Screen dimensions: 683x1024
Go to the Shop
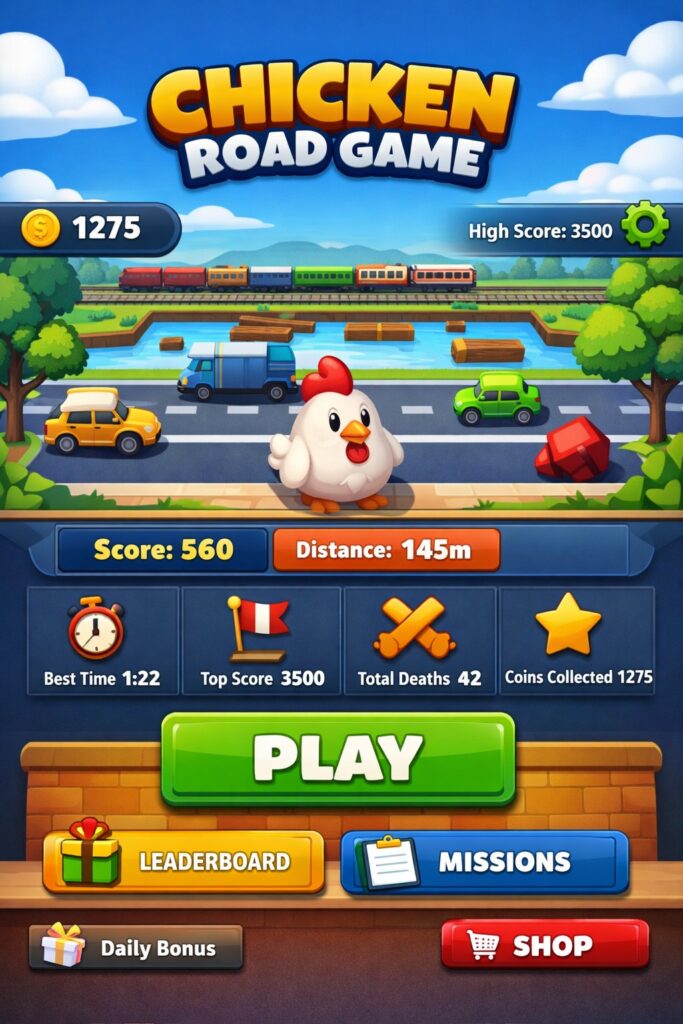tap(545, 945)
